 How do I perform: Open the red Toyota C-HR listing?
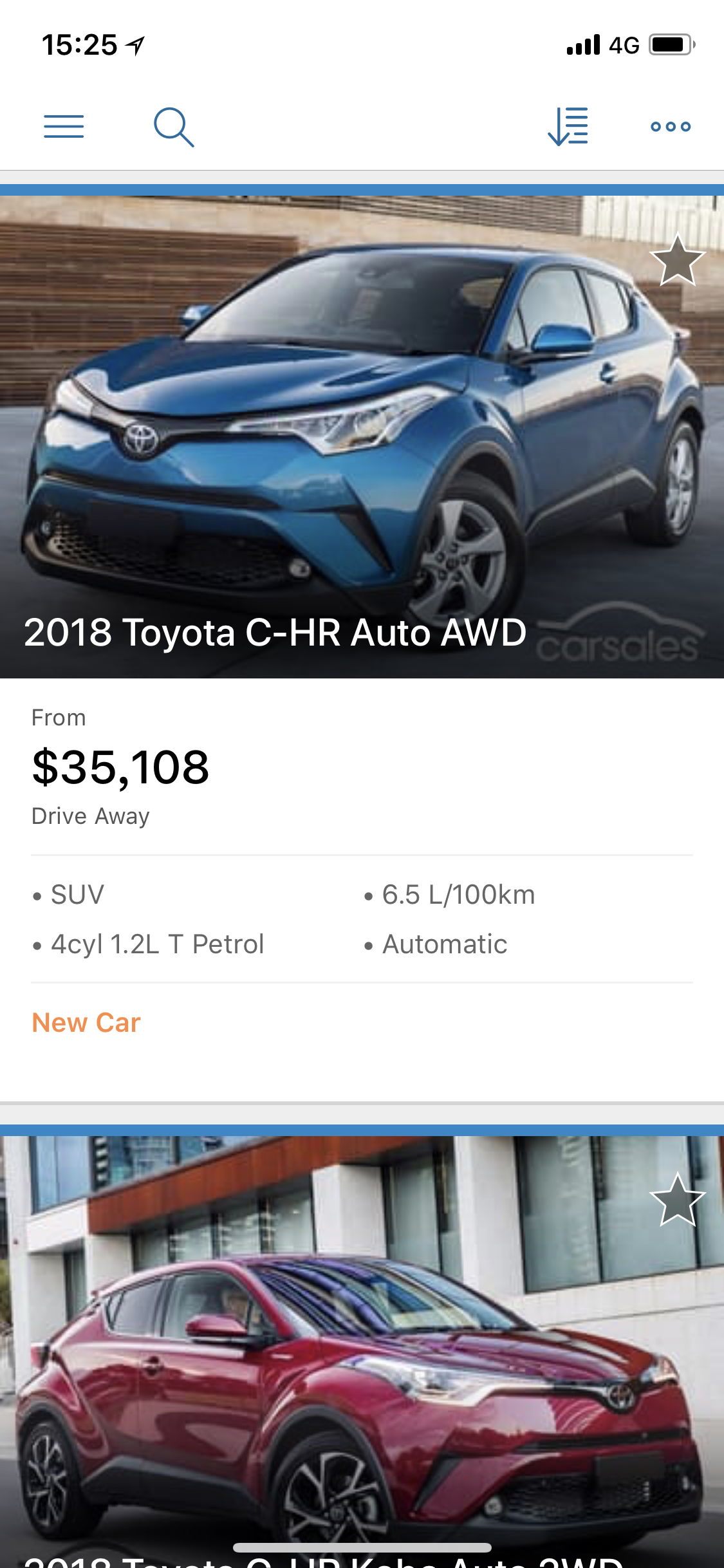[x=362, y=1352]
